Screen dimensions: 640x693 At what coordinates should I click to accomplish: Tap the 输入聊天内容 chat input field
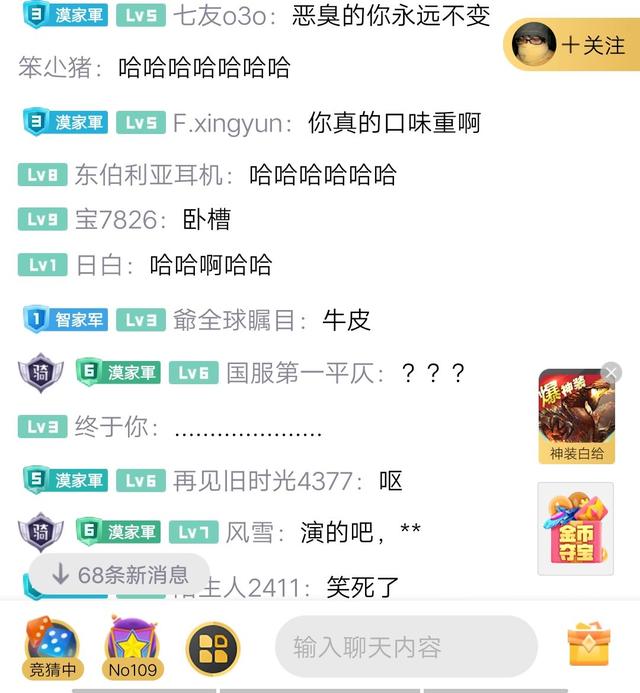(405, 647)
